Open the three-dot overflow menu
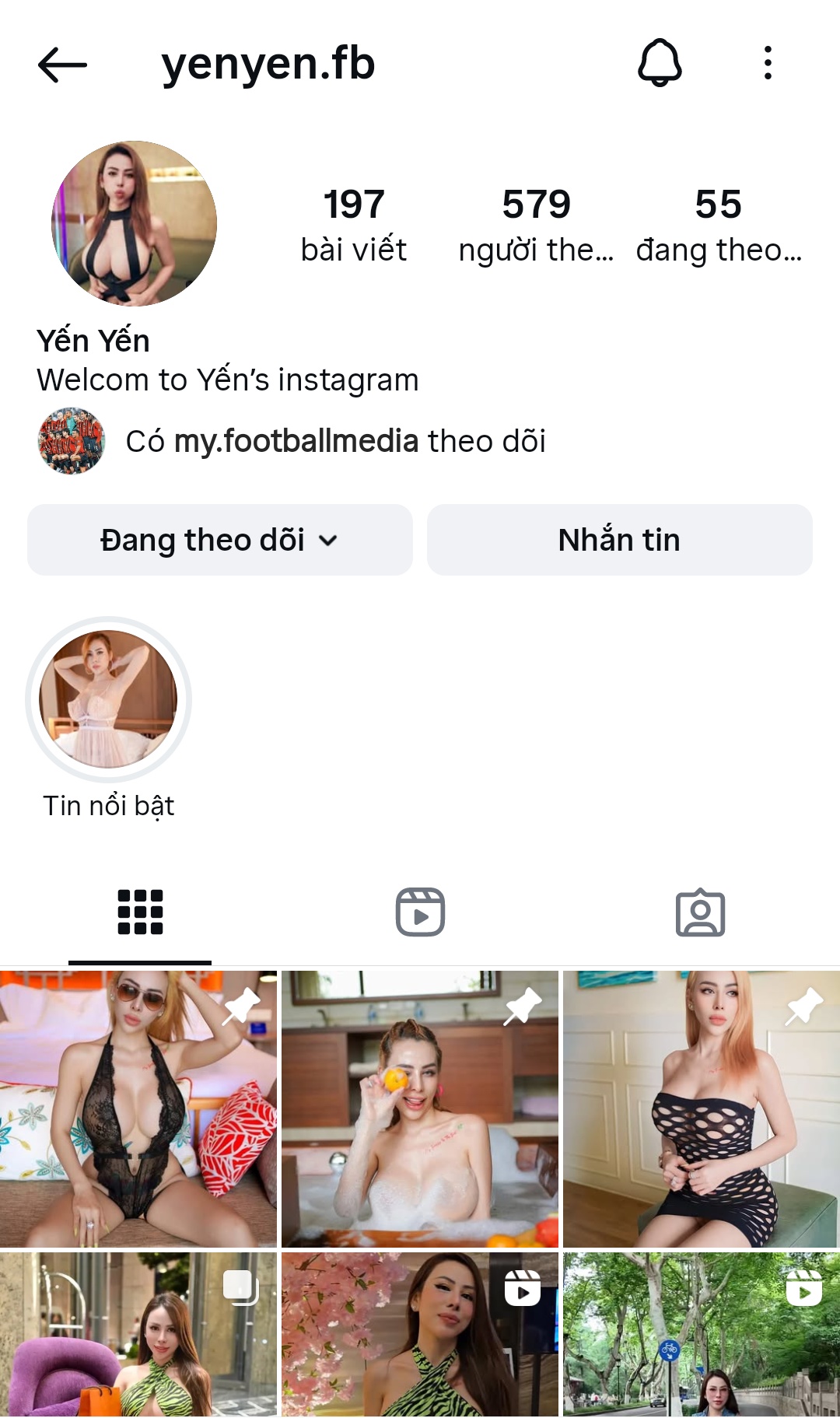The height and width of the screenshot is (1425, 840). click(768, 63)
